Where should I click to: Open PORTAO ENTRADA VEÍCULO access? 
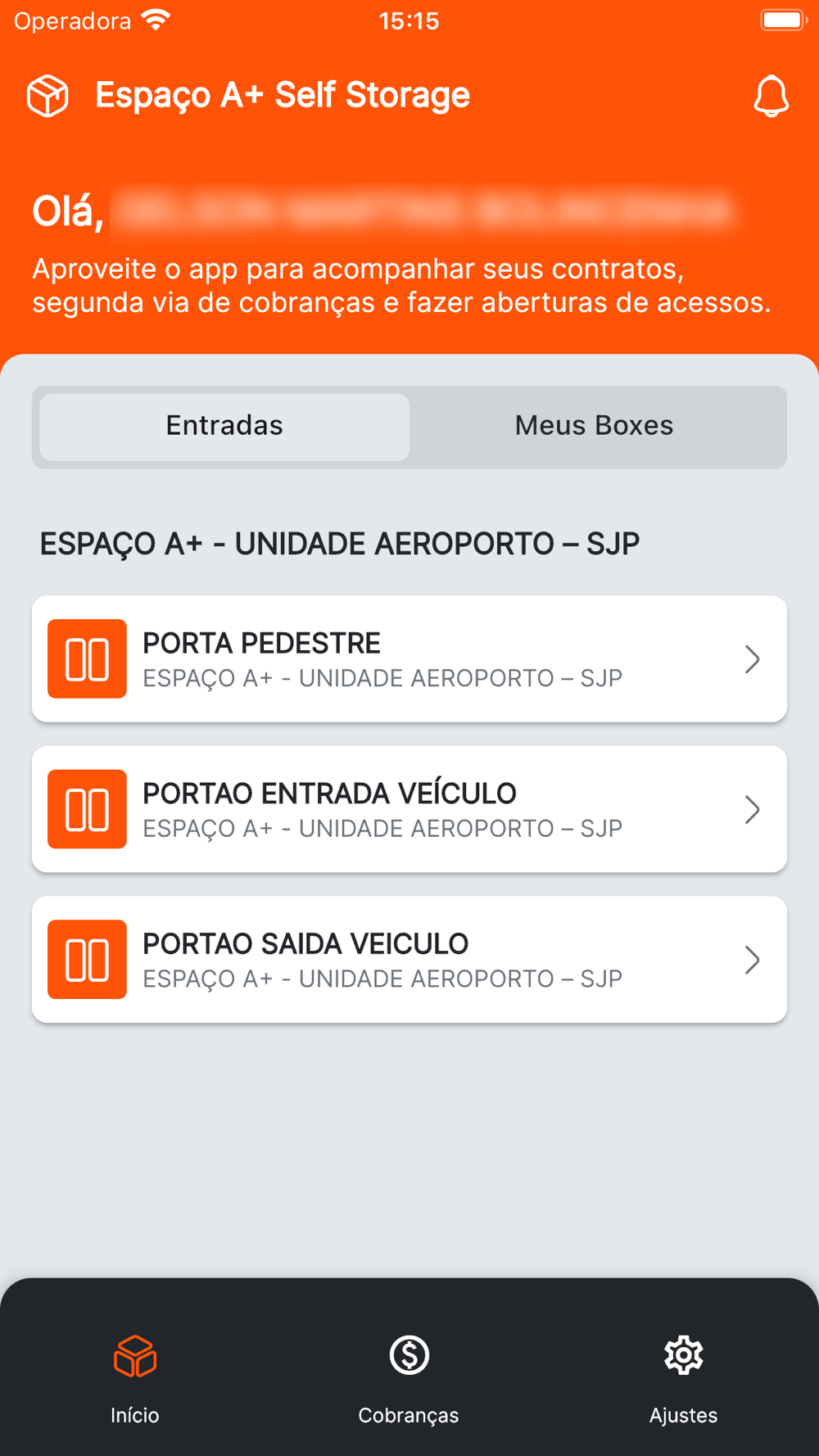[409, 809]
